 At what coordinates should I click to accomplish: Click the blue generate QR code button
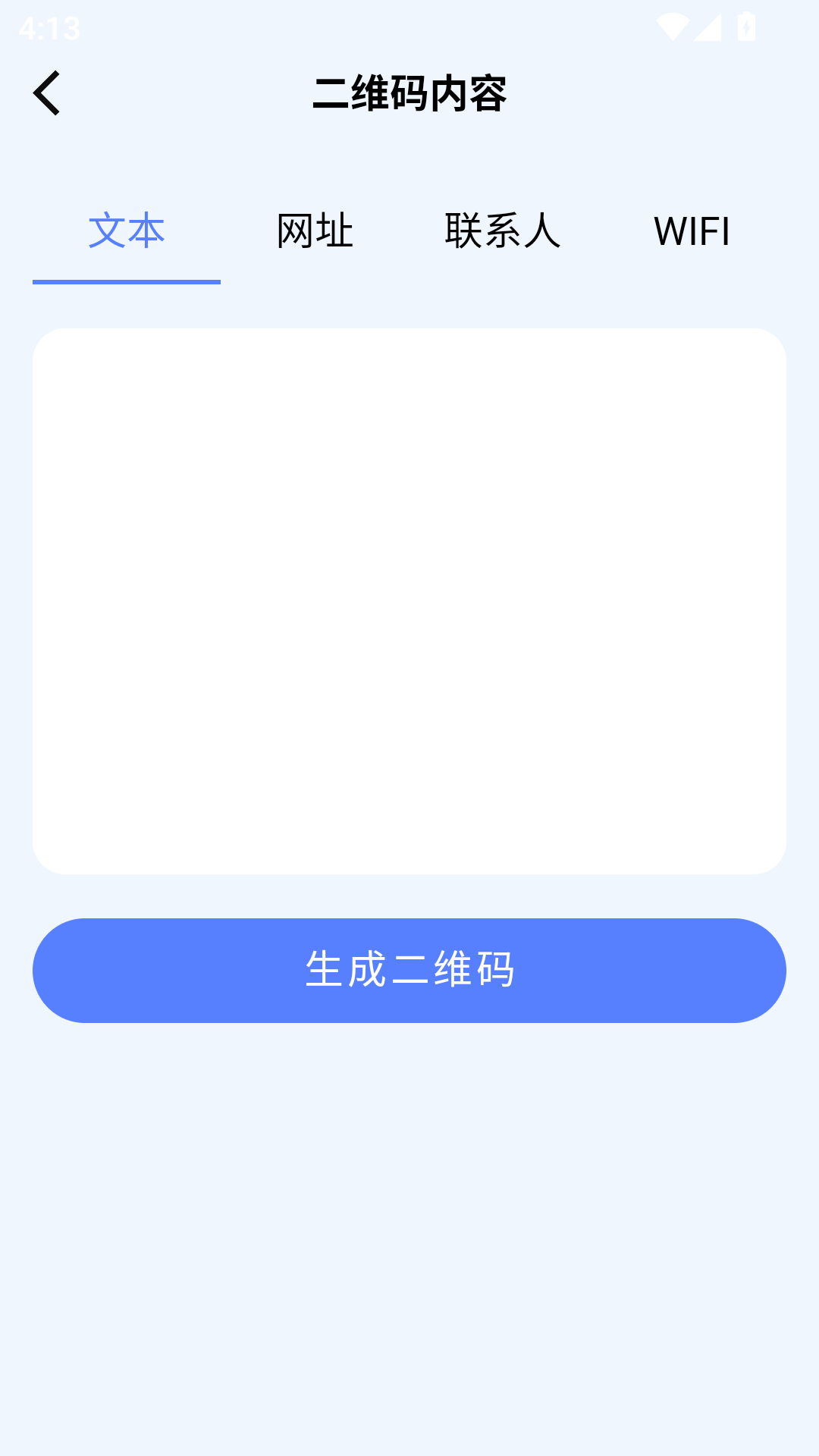click(x=409, y=971)
